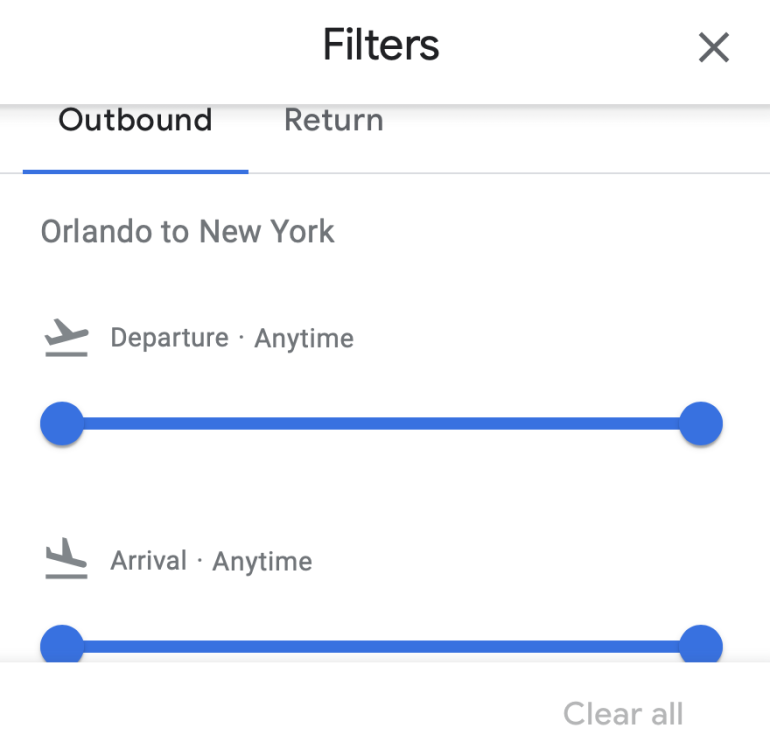
Task: Tap the Departure slider's left handle
Action: point(62,424)
